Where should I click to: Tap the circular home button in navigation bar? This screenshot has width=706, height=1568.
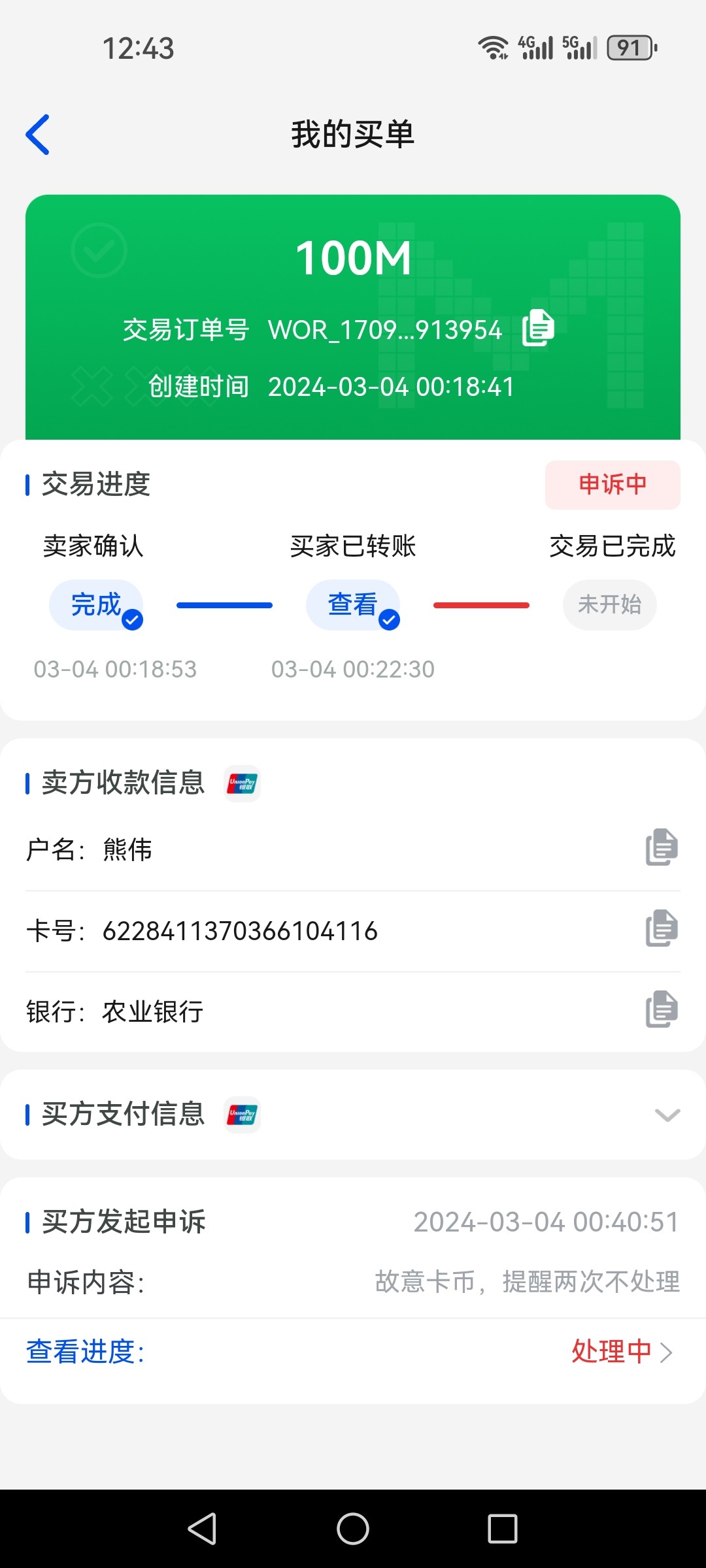tap(352, 1528)
